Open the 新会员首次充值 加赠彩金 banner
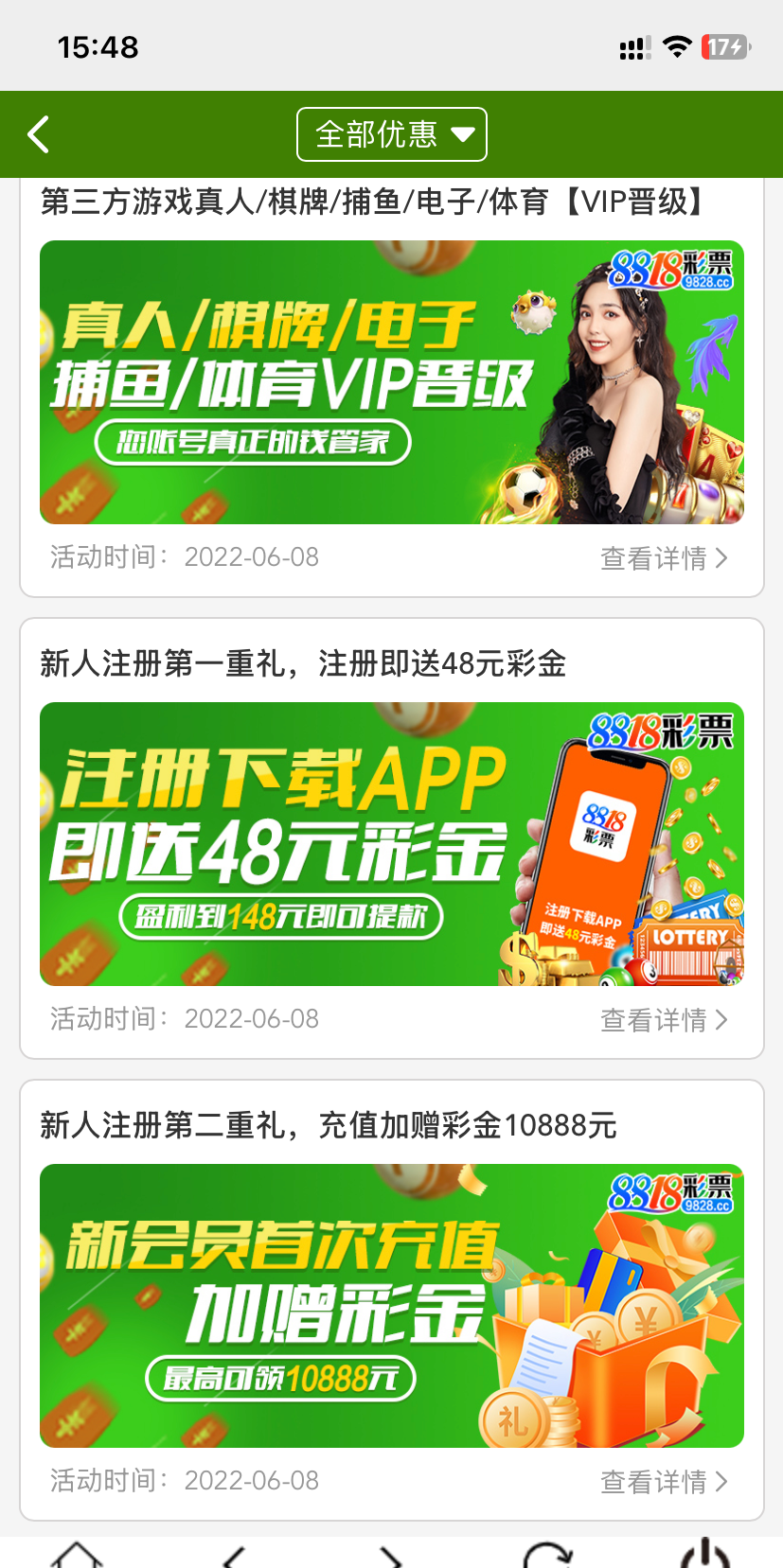The image size is (783, 1568). pos(391,1306)
